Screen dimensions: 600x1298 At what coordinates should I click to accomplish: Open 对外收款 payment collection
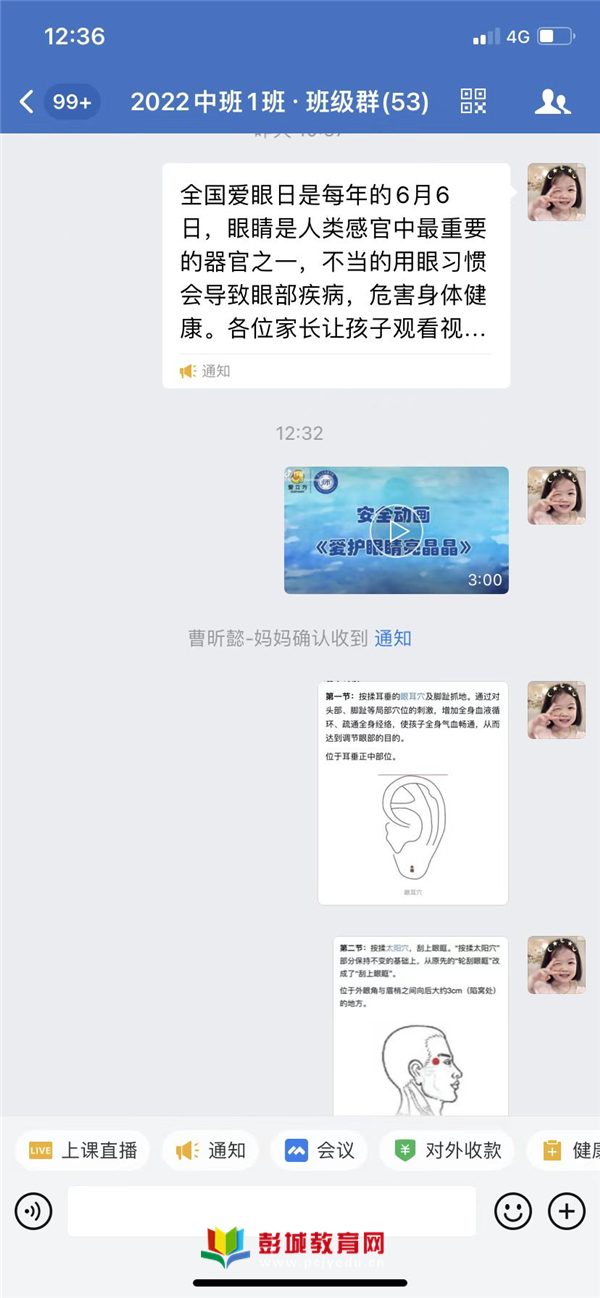point(447,1150)
